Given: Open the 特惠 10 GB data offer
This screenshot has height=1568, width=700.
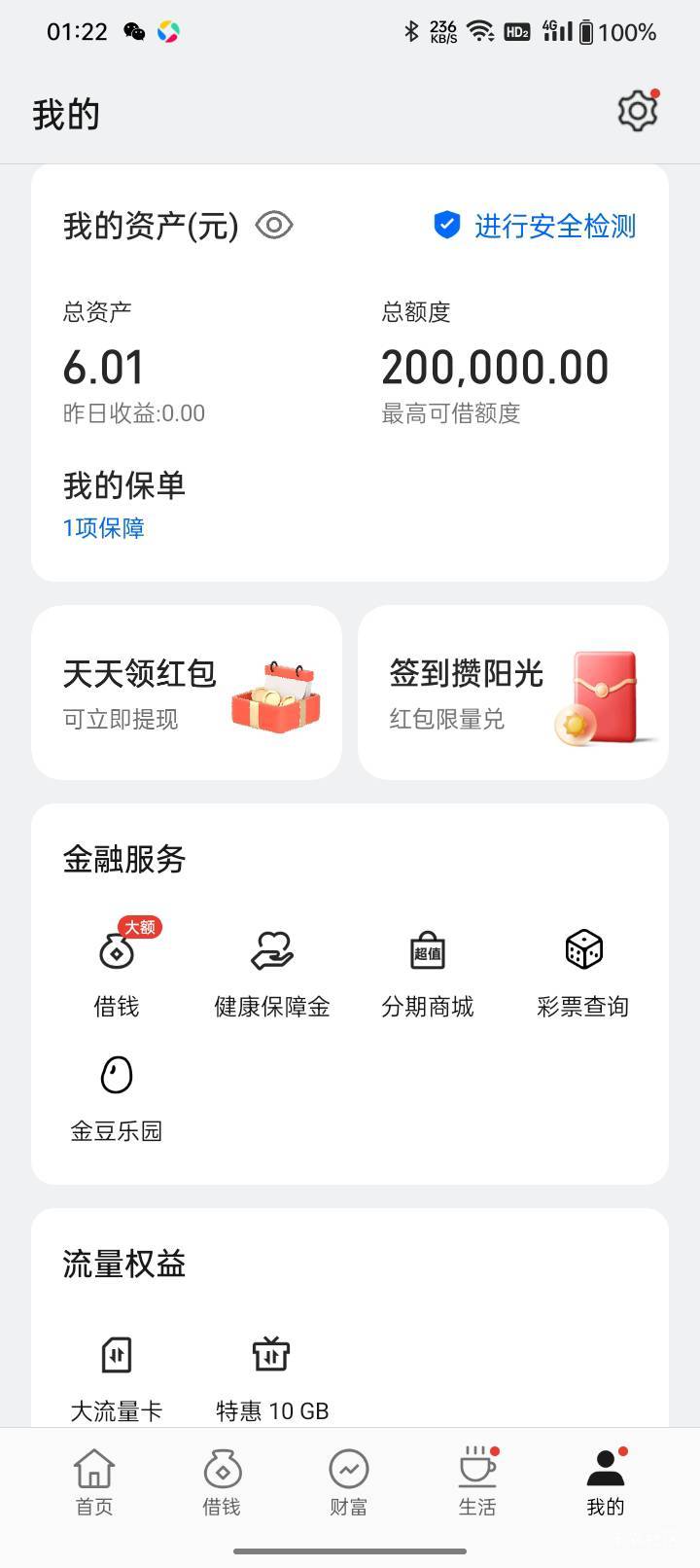Looking at the screenshot, I should click(272, 1374).
